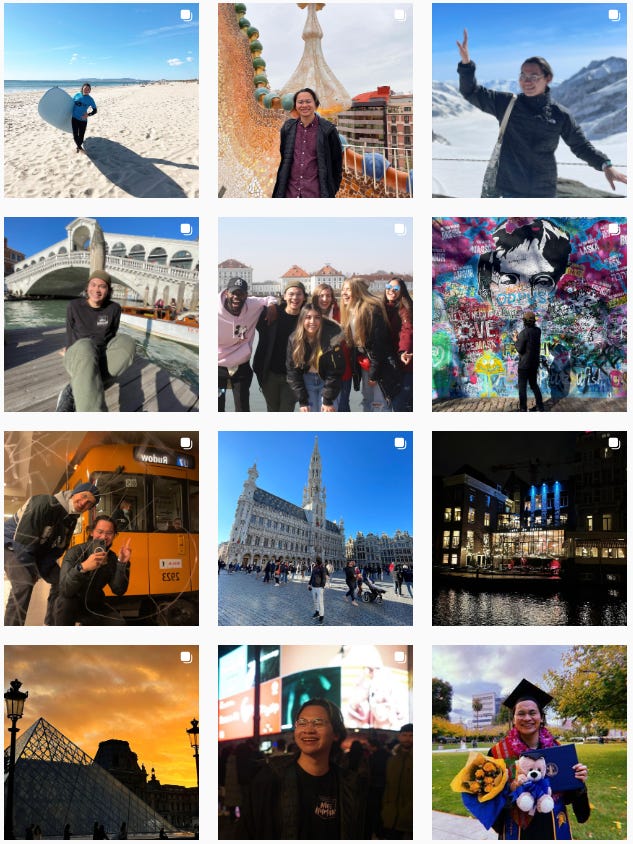
Task: Open the orange tram post
Action: point(101,528)
